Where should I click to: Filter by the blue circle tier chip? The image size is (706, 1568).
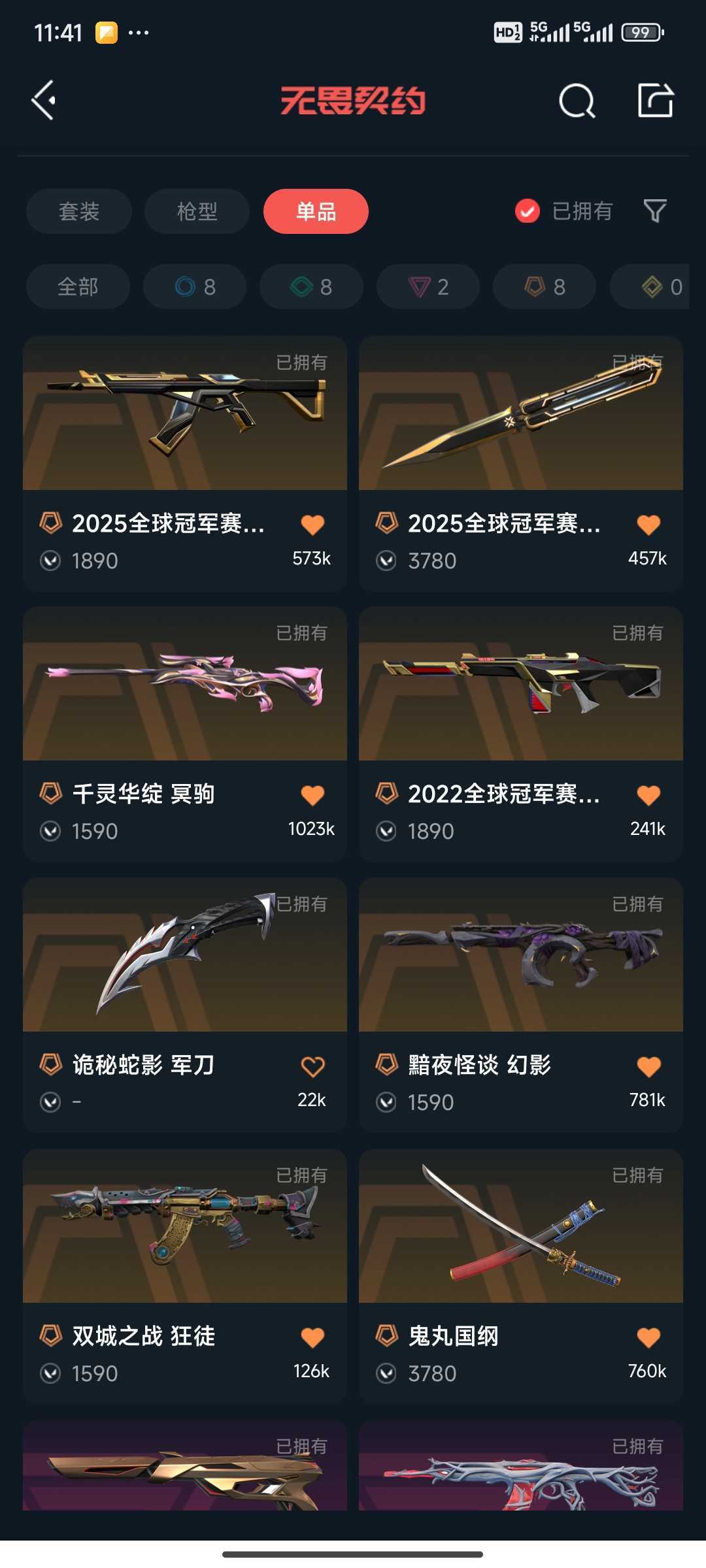pyautogui.click(x=195, y=286)
